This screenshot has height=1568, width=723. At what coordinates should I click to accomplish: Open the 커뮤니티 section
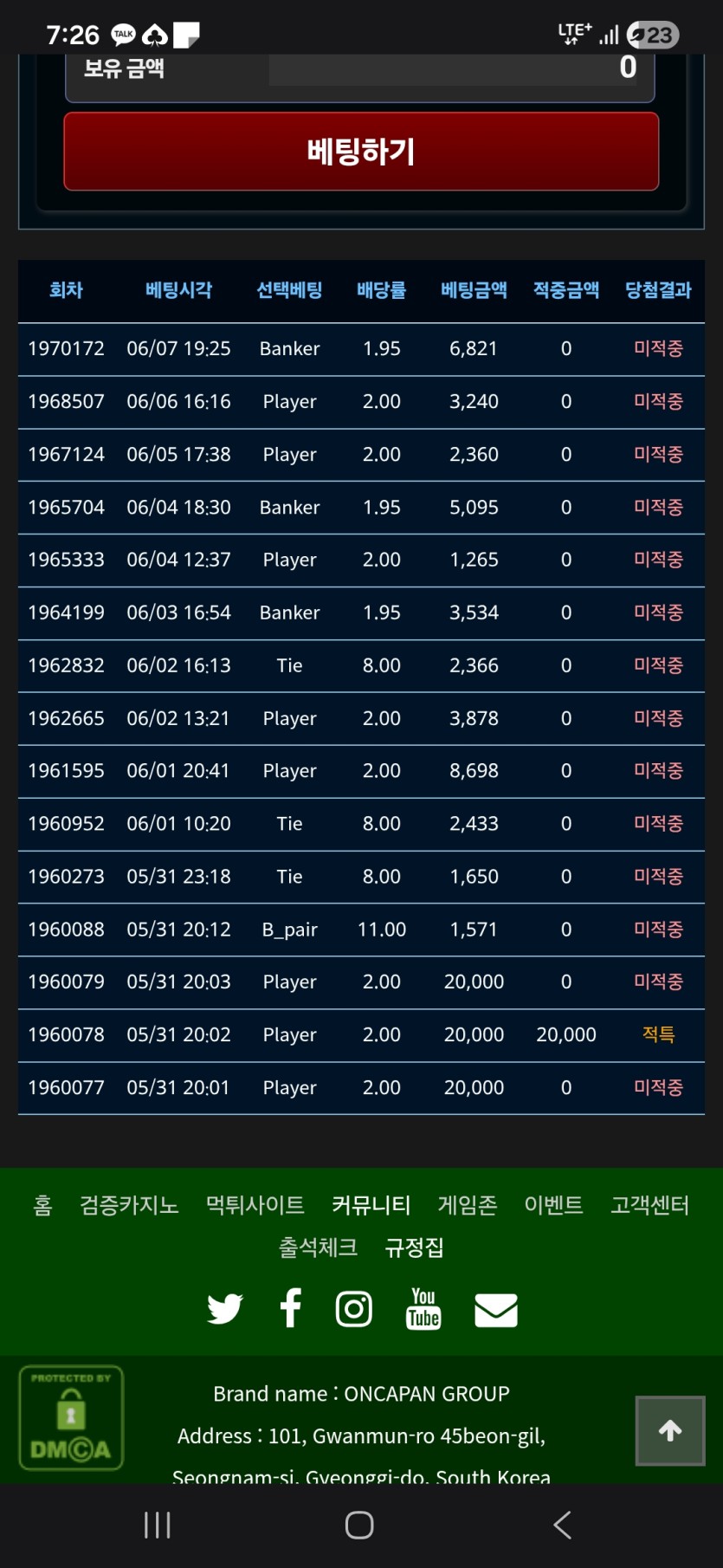[x=371, y=1205]
